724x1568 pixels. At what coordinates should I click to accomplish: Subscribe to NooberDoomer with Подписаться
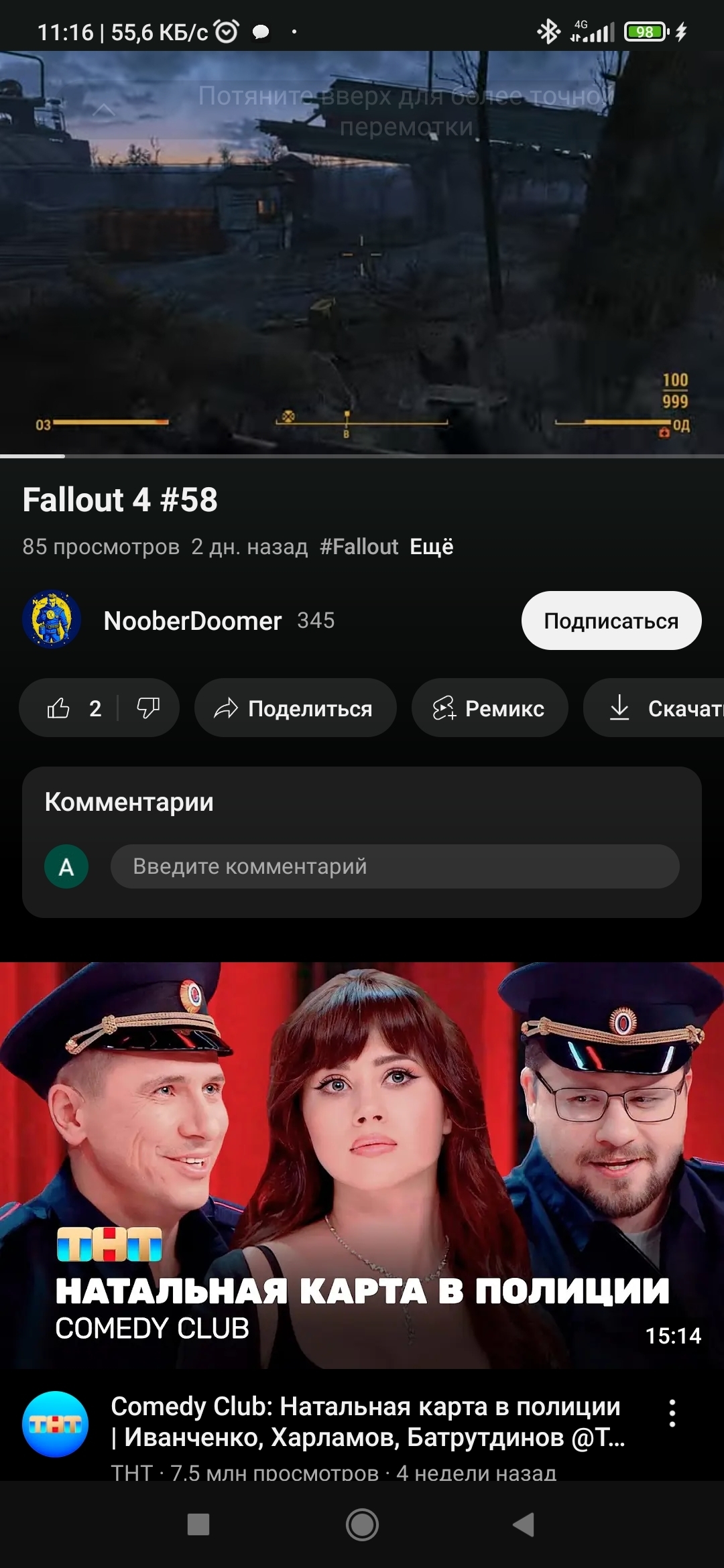coord(611,620)
